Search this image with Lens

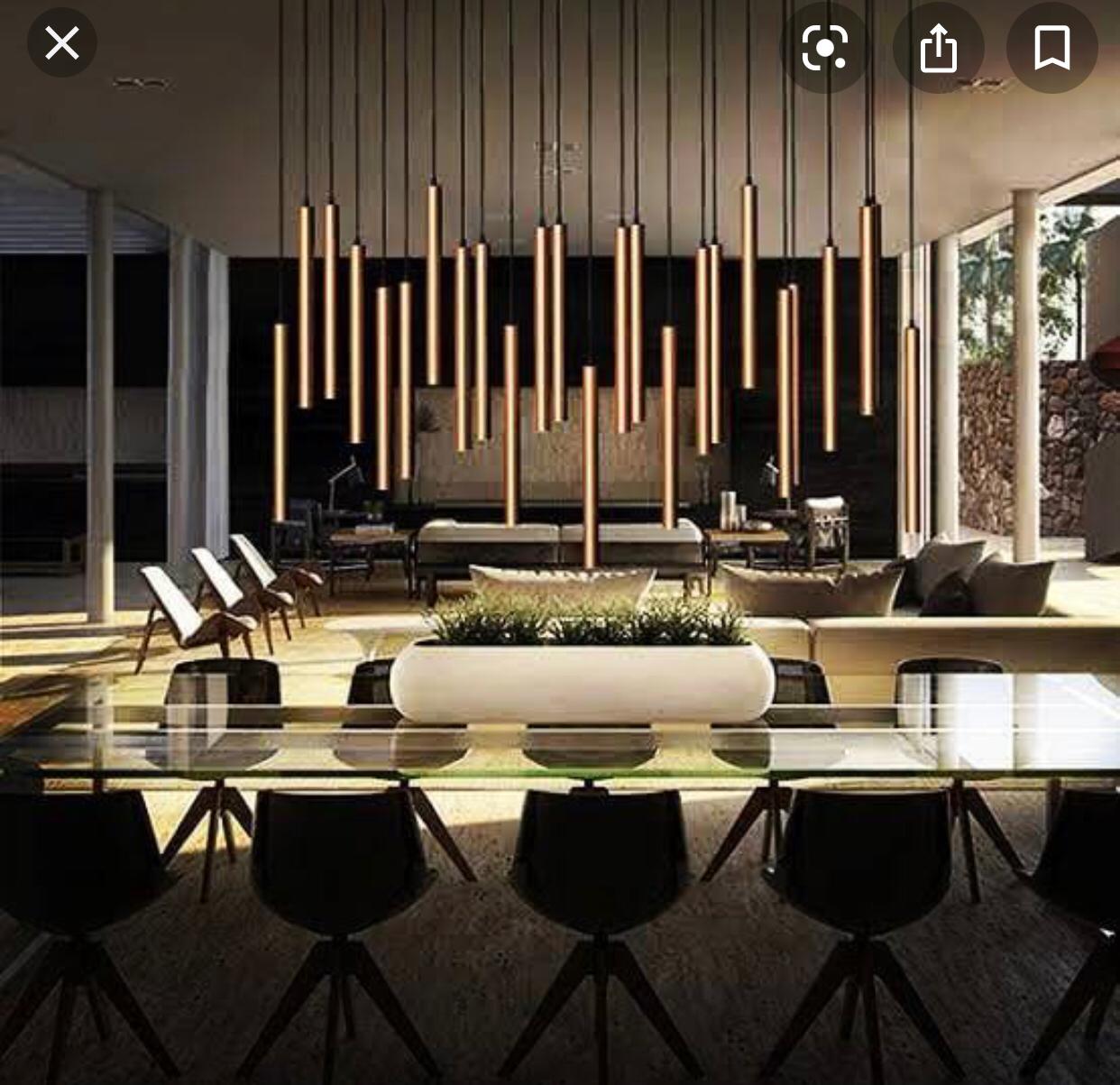click(824, 48)
